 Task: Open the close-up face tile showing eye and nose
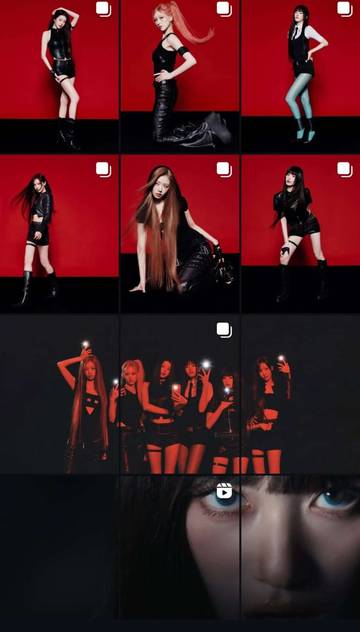[300, 547]
